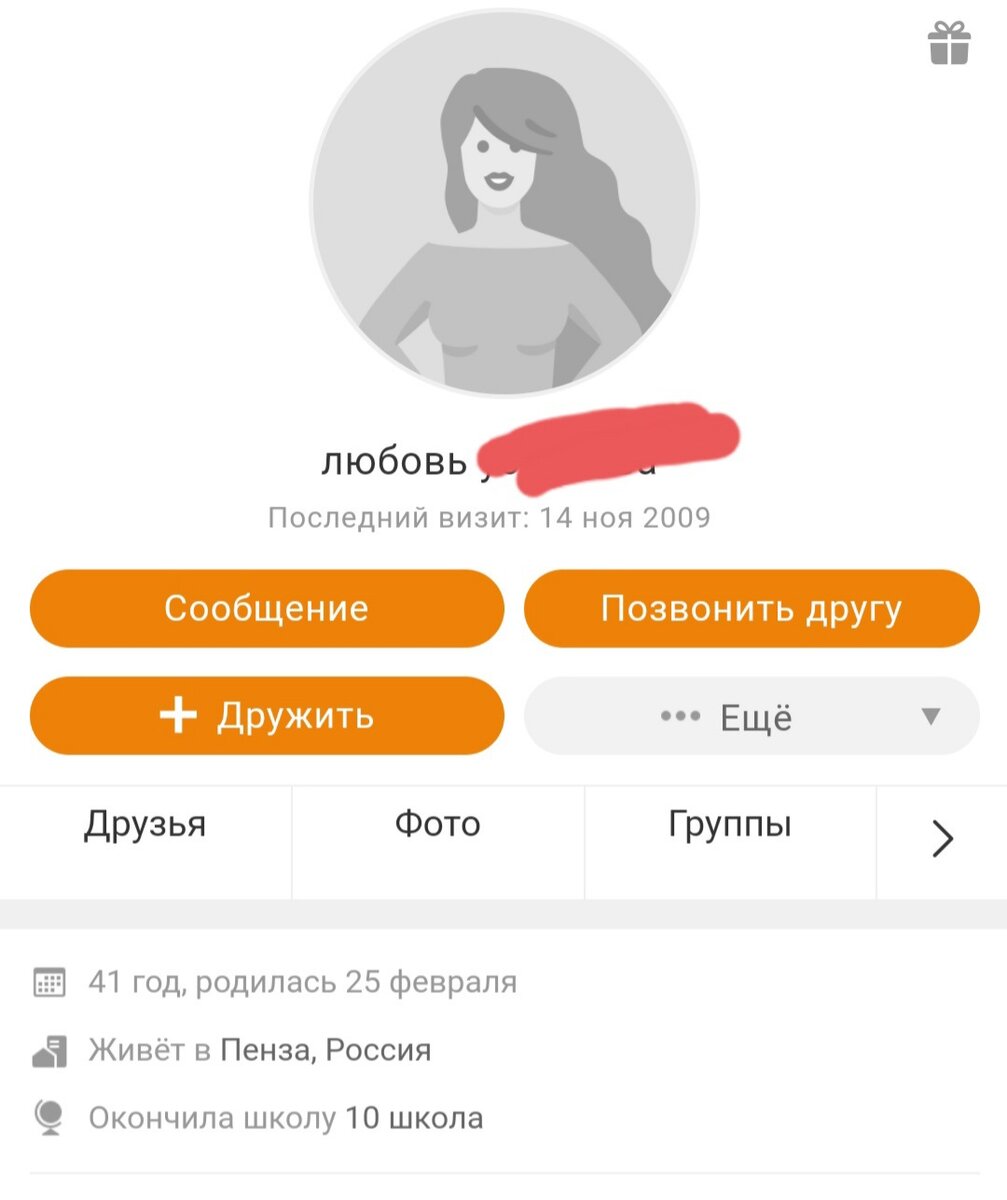Click the globe icon near school info
This screenshot has height=1200, width=1007.
[49, 1117]
